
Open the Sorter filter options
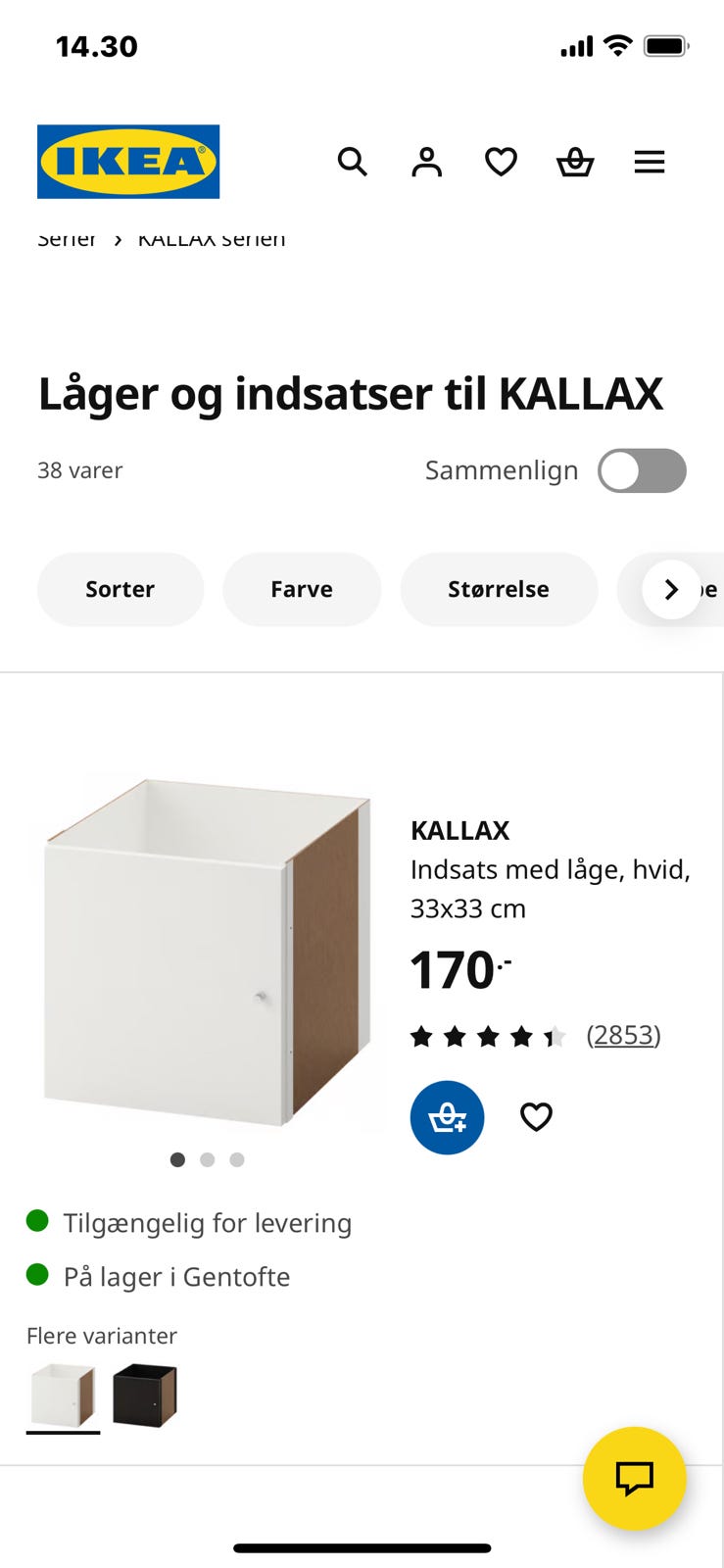pyautogui.click(x=120, y=589)
